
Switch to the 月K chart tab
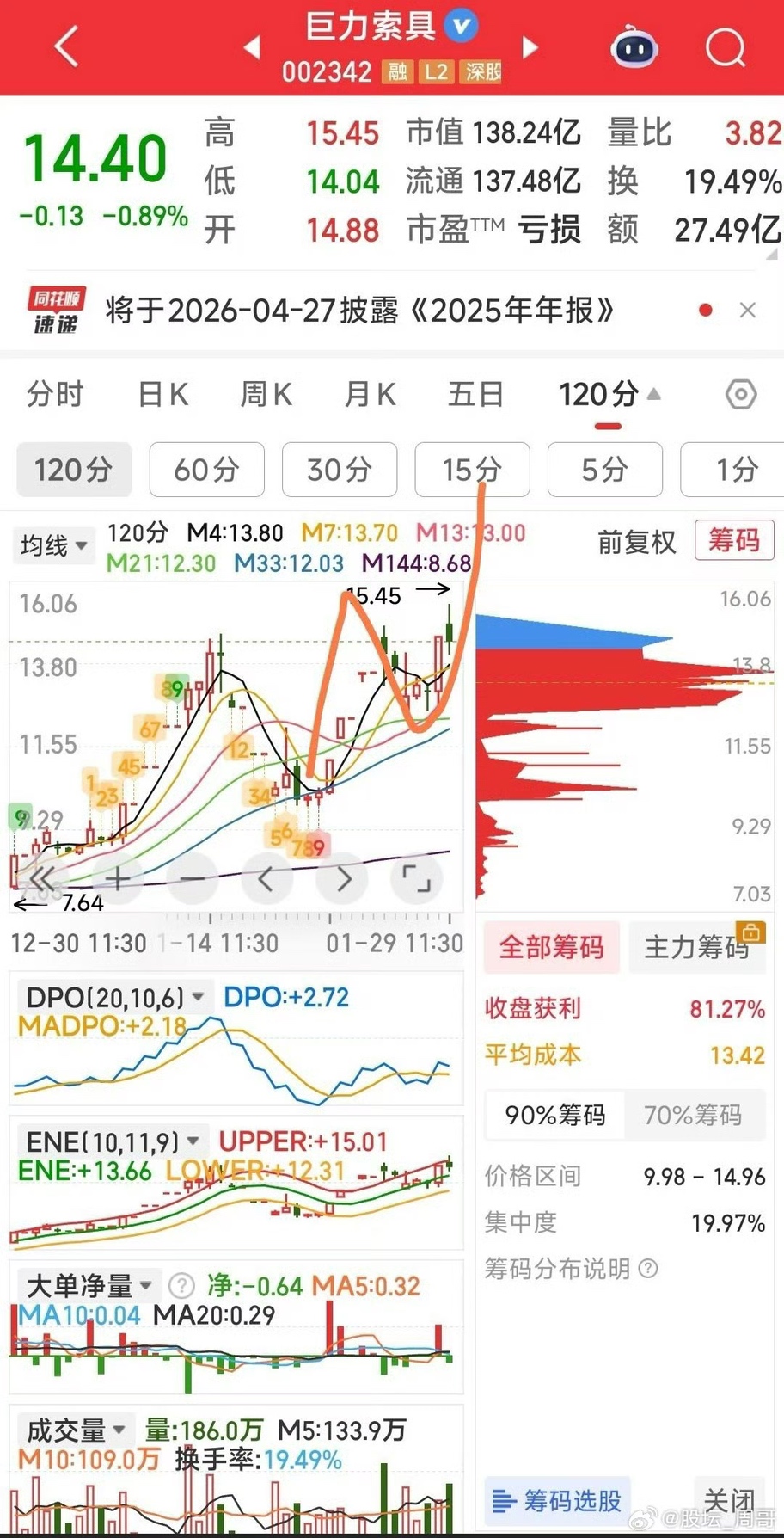point(370,395)
